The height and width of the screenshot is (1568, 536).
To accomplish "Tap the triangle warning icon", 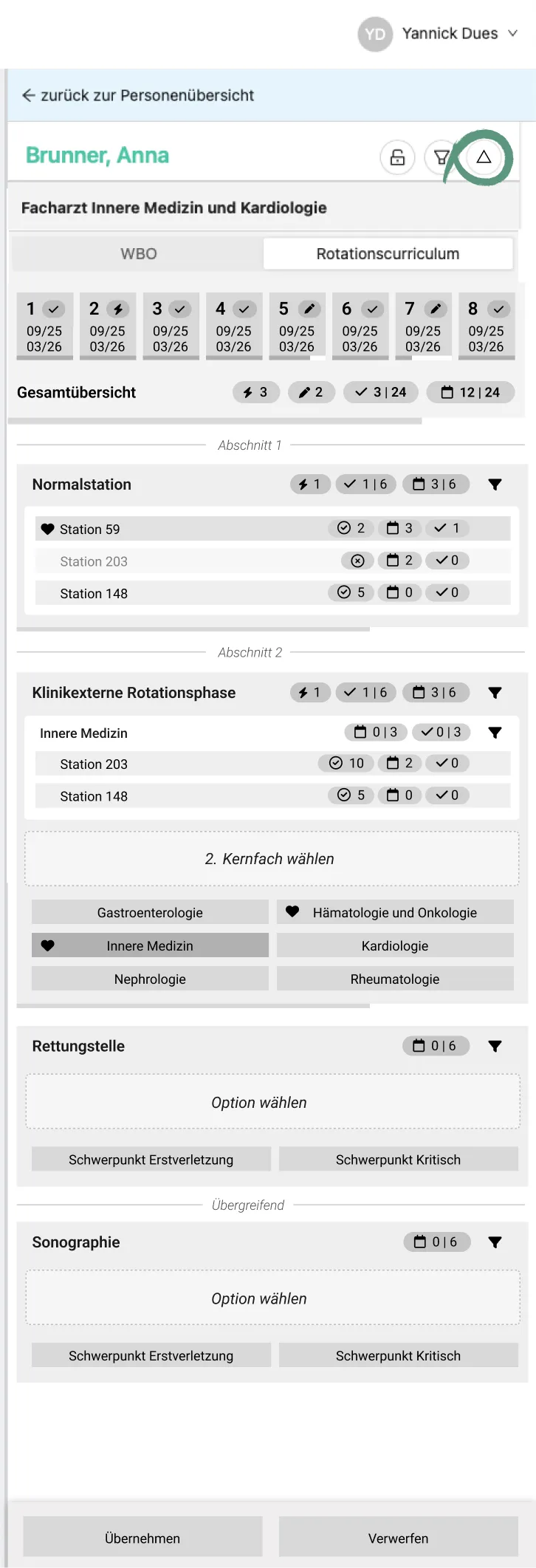I will click(484, 157).
